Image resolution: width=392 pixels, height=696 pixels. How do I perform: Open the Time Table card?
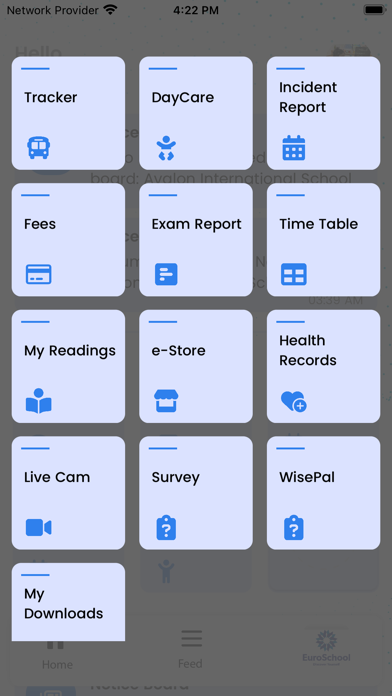click(x=324, y=240)
